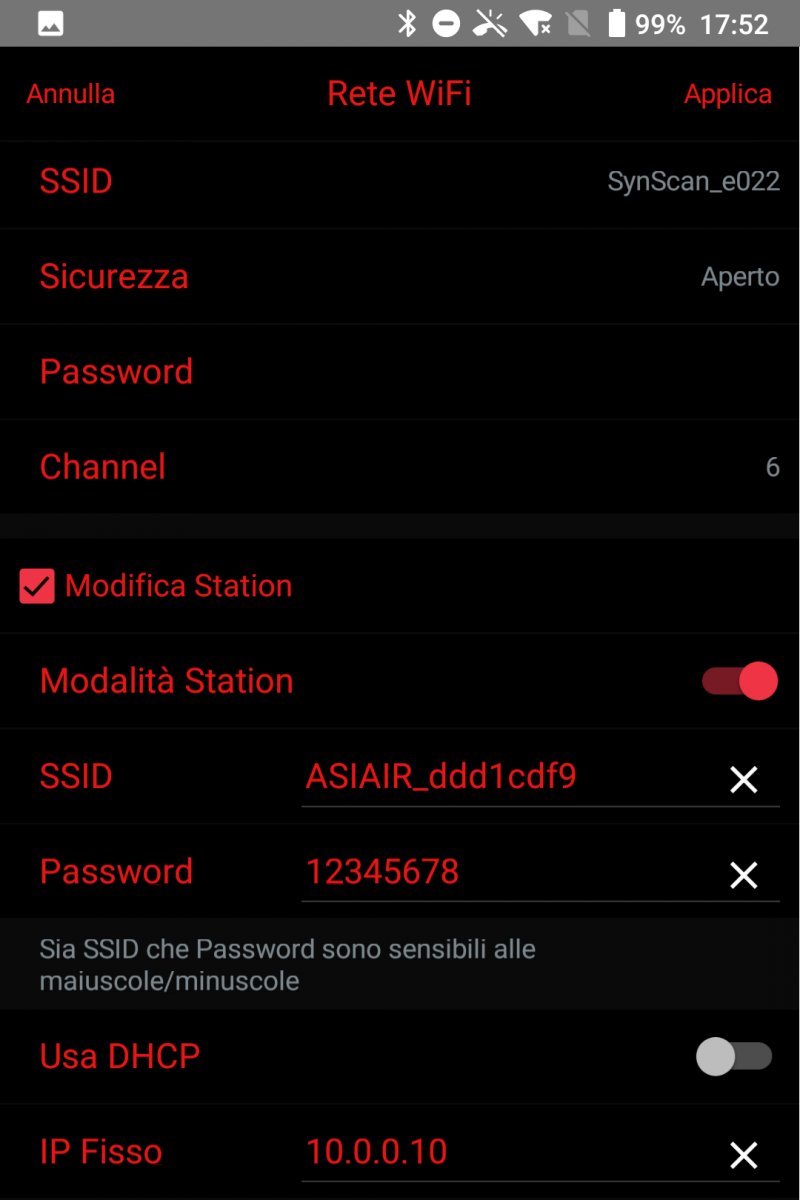Edit the station SSID field ASIAIR_ddd1cdf9
This screenshot has height=1200, width=800.
(x=500, y=777)
